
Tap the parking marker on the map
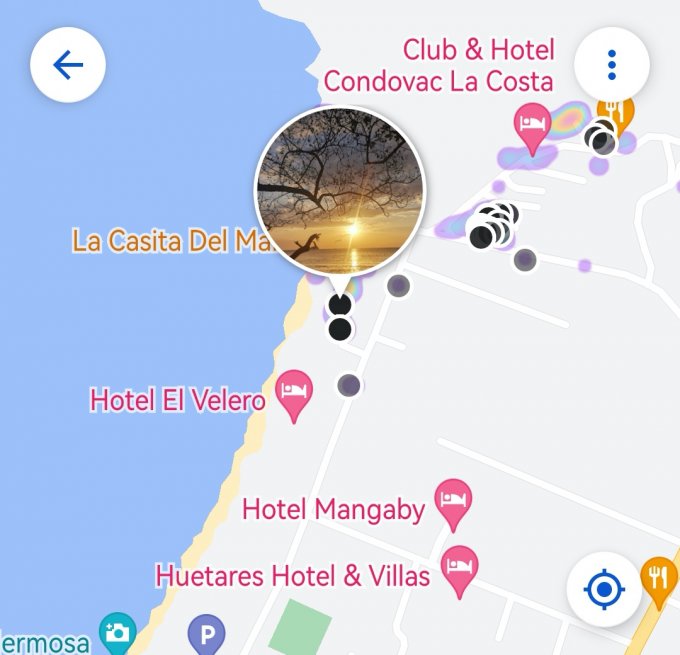click(207, 634)
